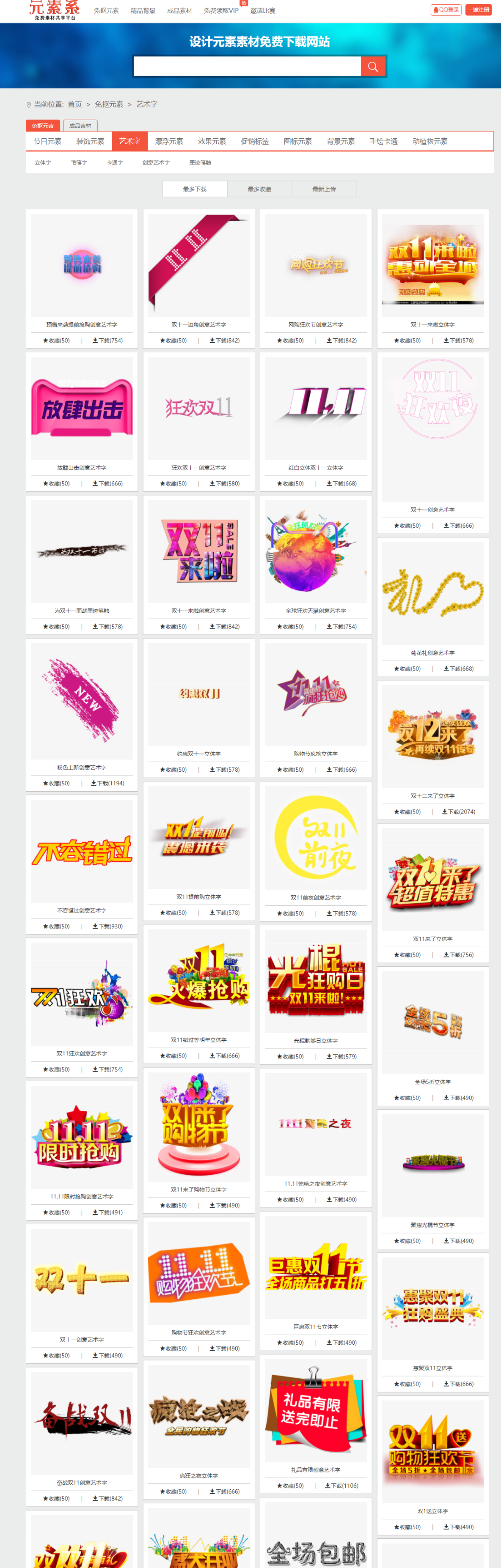This screenshot has height=1568, width=501.
Task: Open 免费领取VIP navigation link
Action: tap(221, 10)
